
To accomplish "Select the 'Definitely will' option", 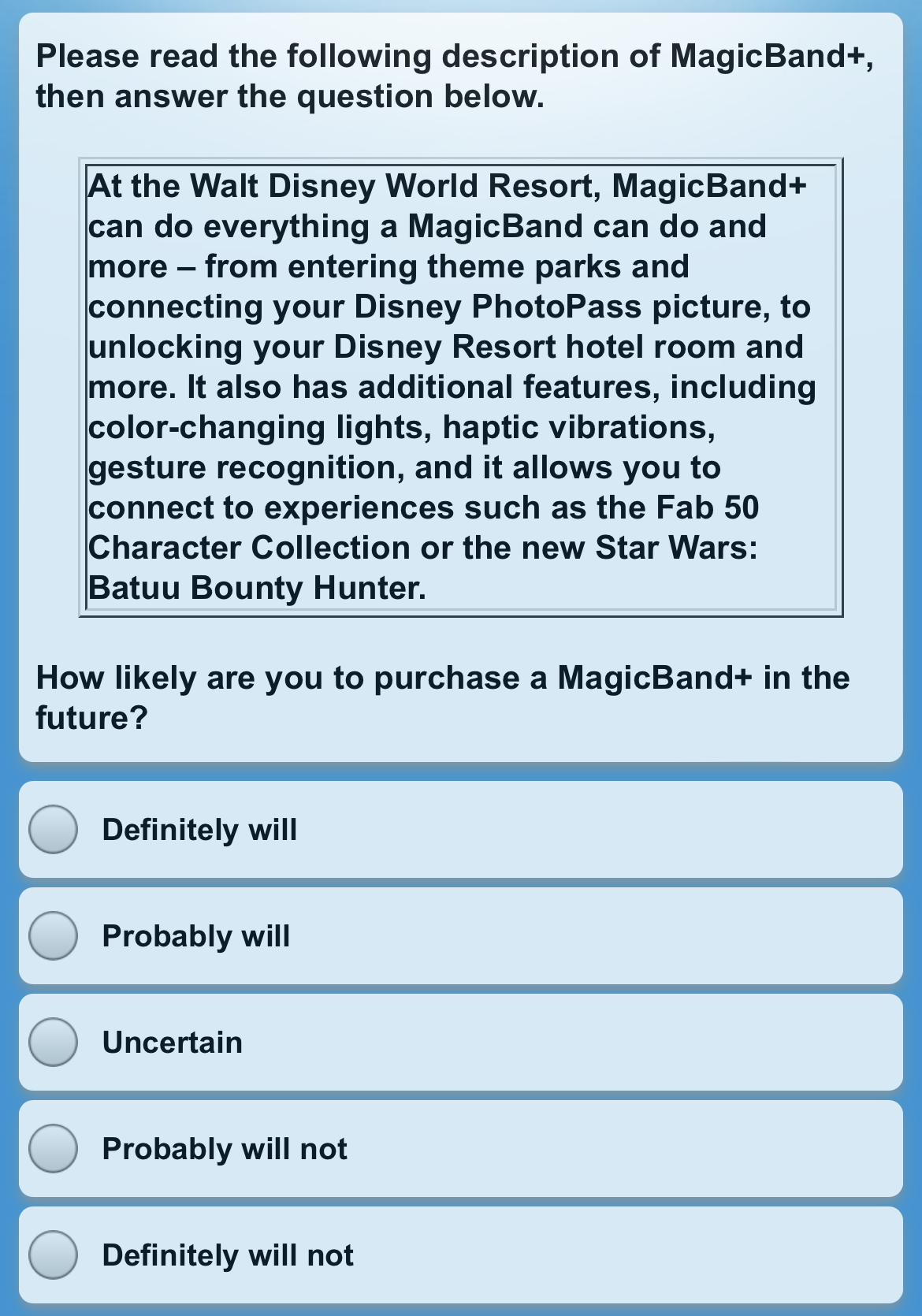I will coord(54,829).
